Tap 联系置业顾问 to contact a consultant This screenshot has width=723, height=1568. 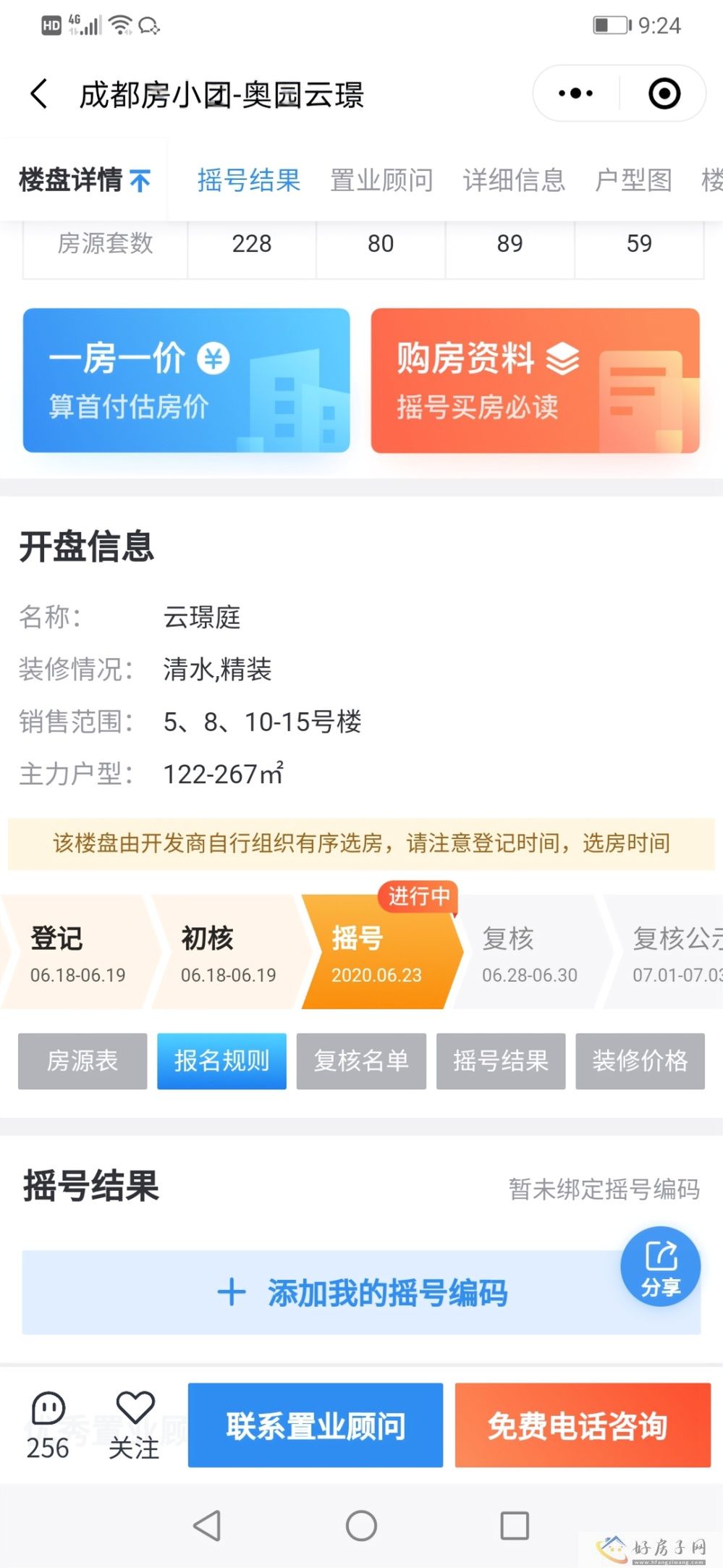(x=316, y=1425)
